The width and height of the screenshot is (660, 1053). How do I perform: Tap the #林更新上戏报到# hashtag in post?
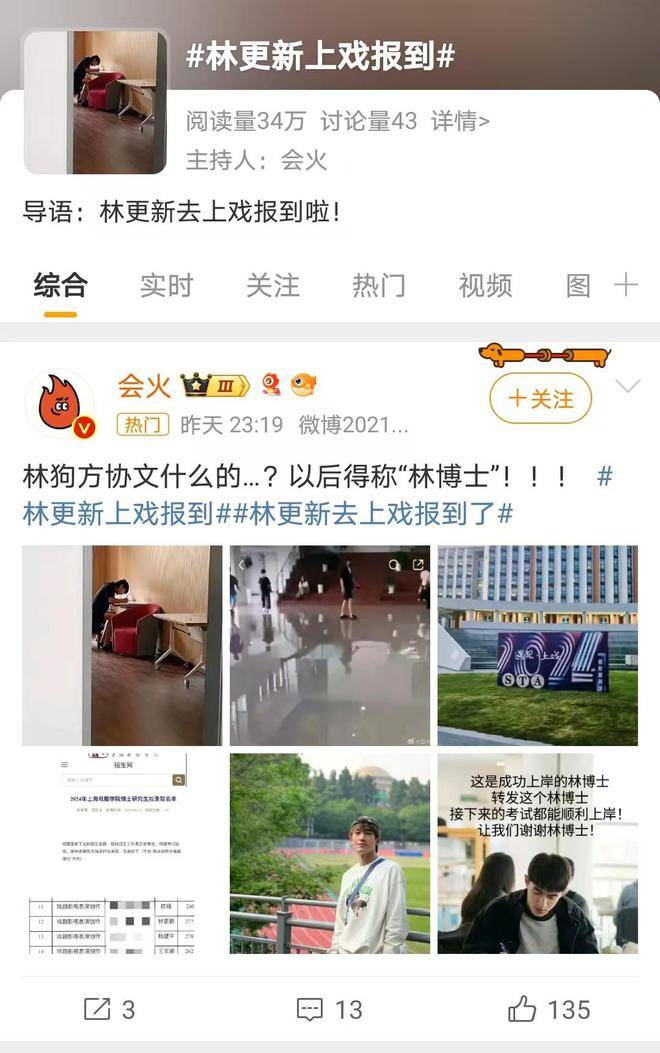(x=118, y=514)
